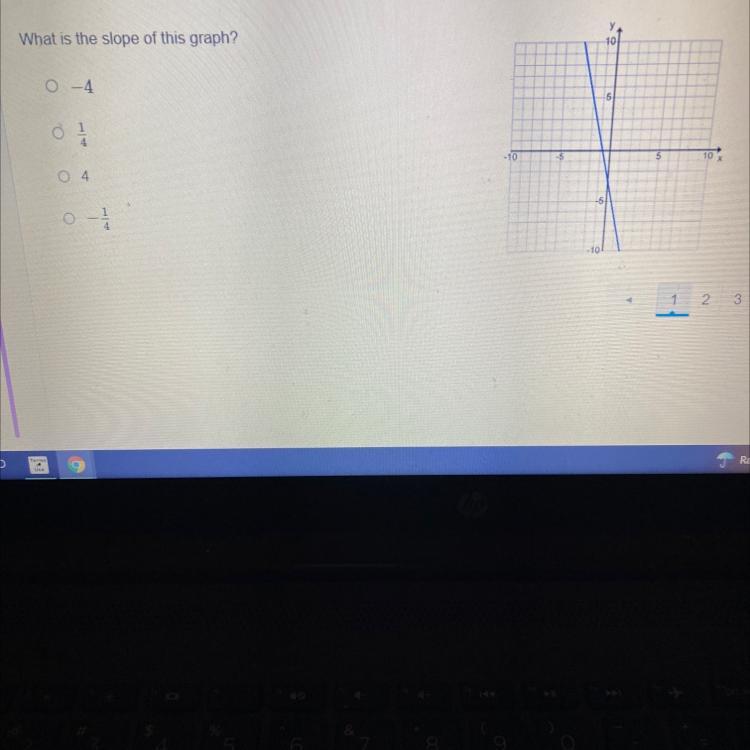Open Chrome from the taskbar
The image size is (750, 750).
(77, 465)
